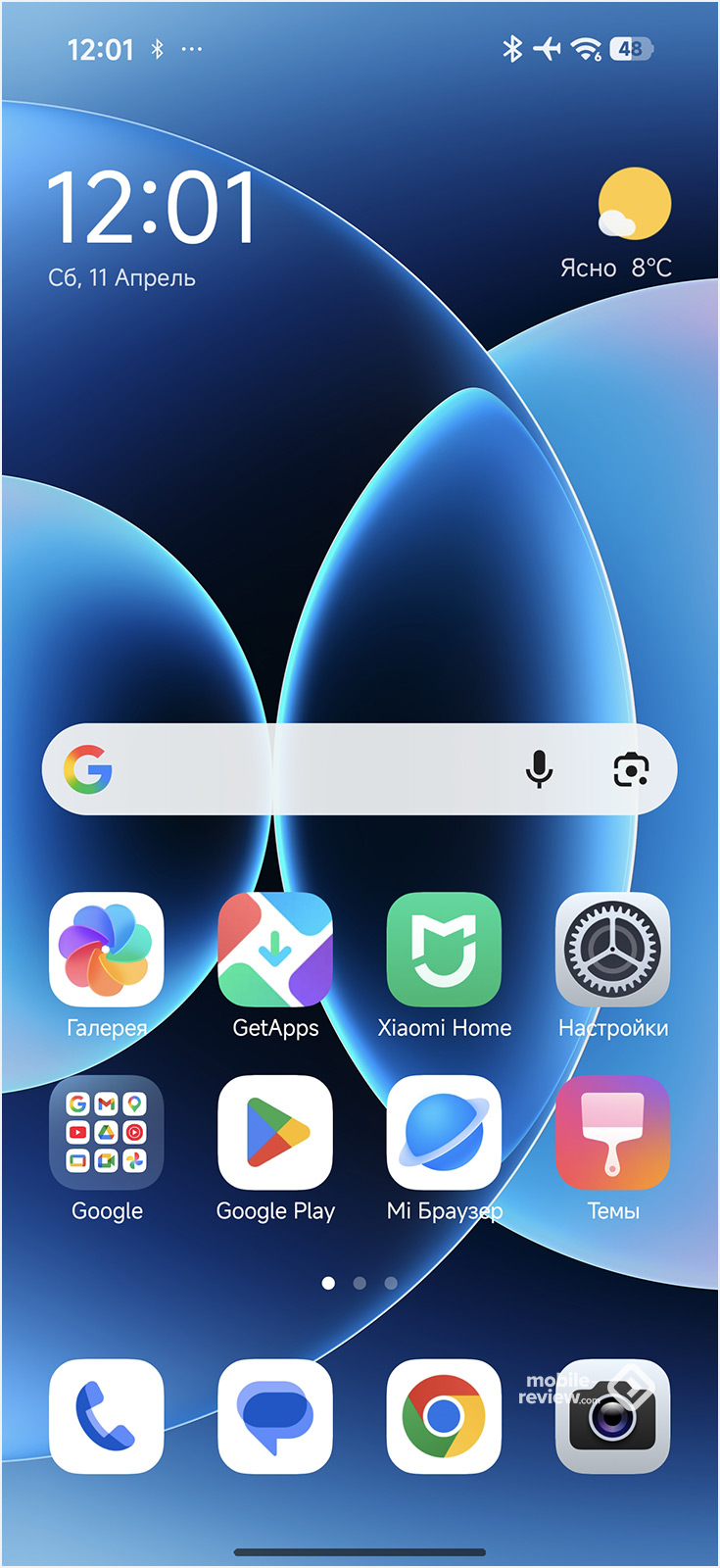Open the Галерея app
This screenshot has width=720, height=1568.
[107, 950]
